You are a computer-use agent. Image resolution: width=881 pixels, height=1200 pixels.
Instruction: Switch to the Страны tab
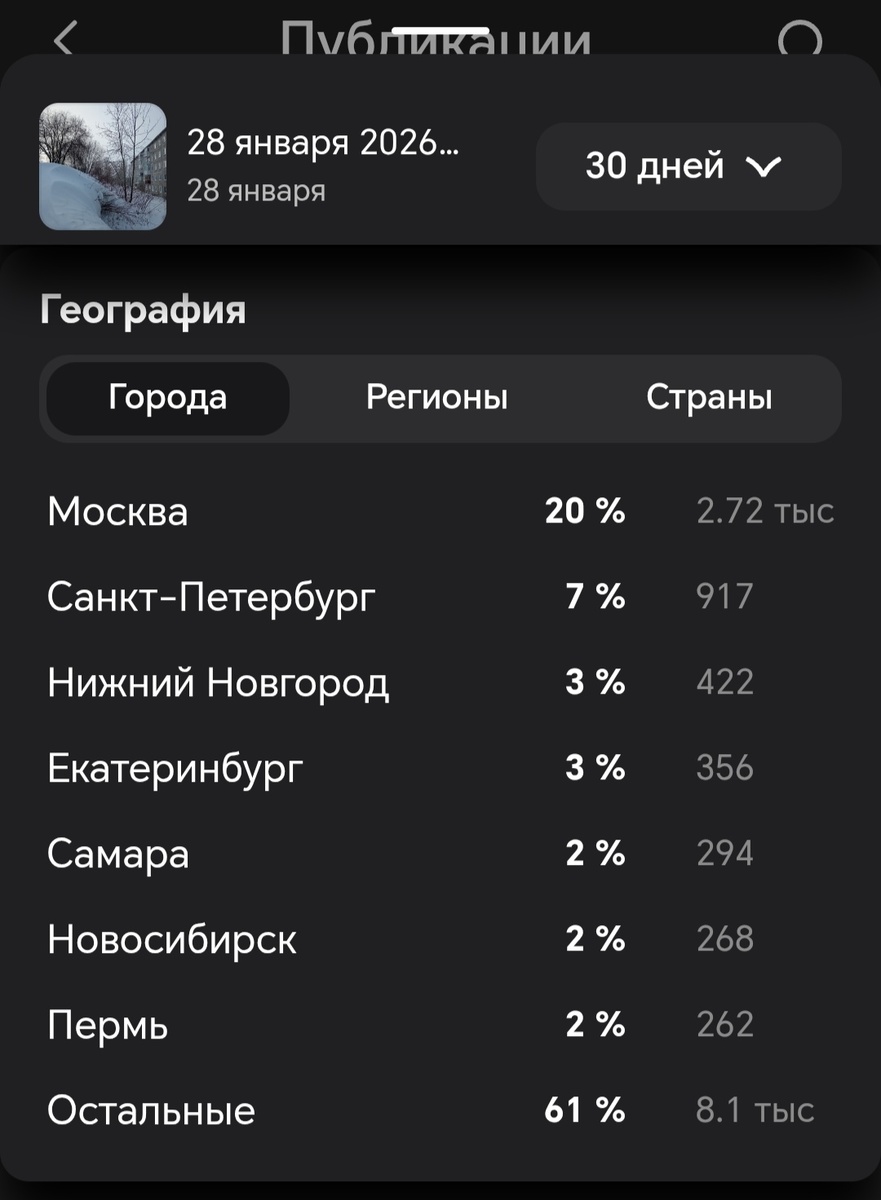click(x=711, y=398)
